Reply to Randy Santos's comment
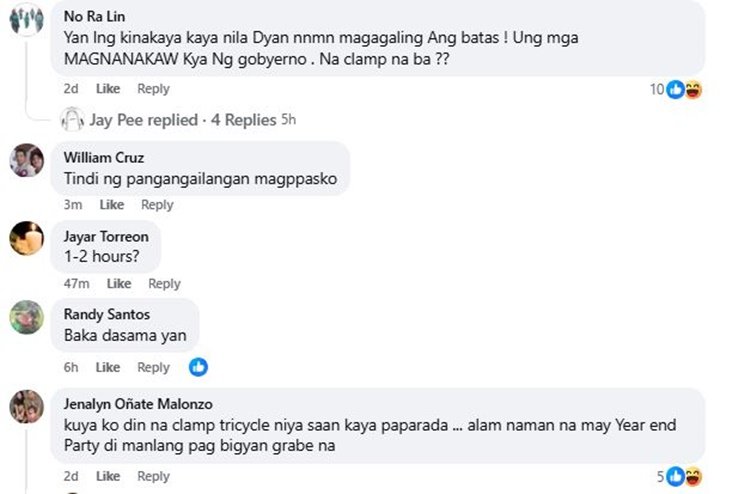Image resolution: width=750 pixels, height=494 pixels. pos(153,368)
